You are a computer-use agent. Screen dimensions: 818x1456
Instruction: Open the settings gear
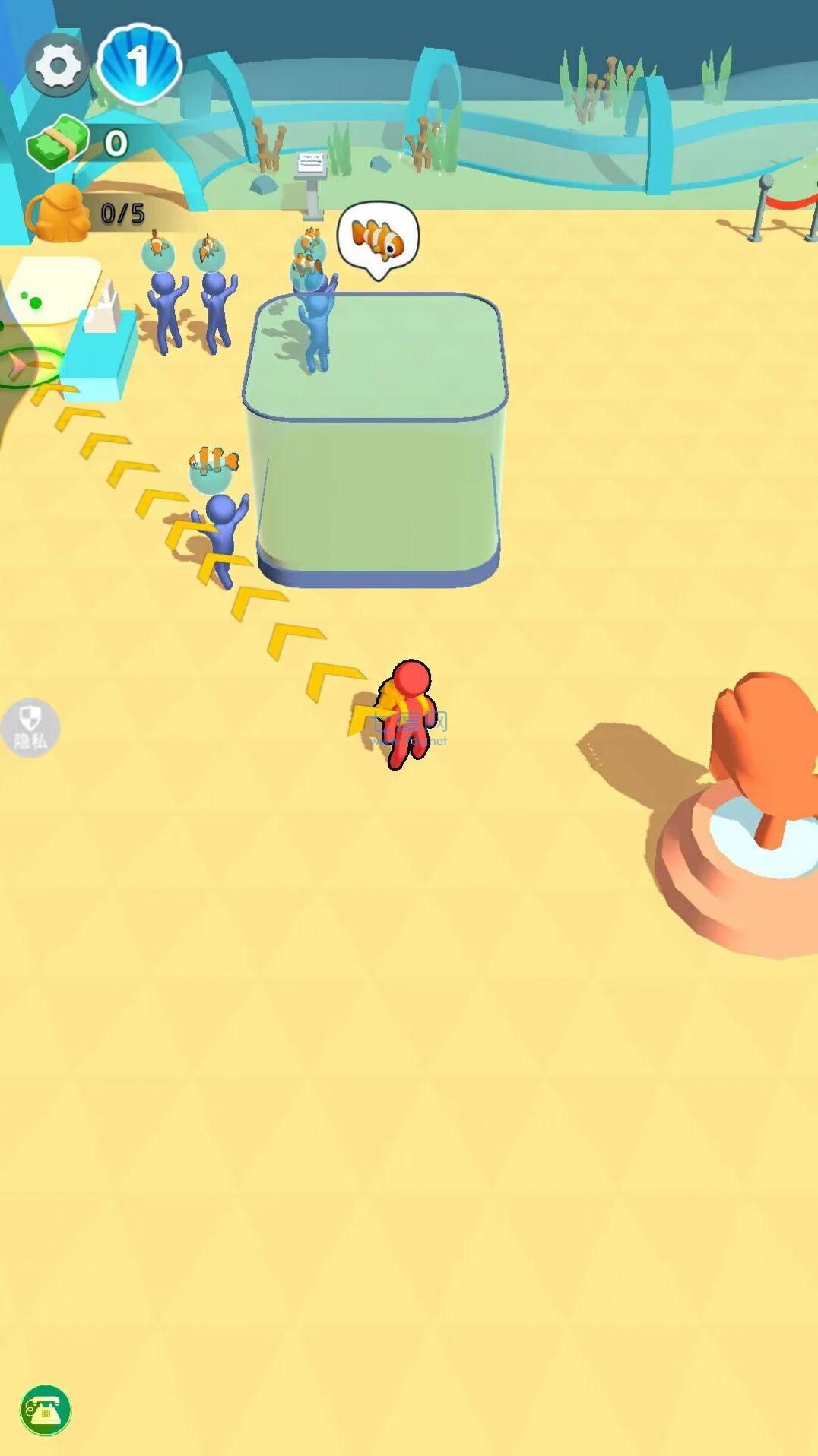click(x=58, y=65)
